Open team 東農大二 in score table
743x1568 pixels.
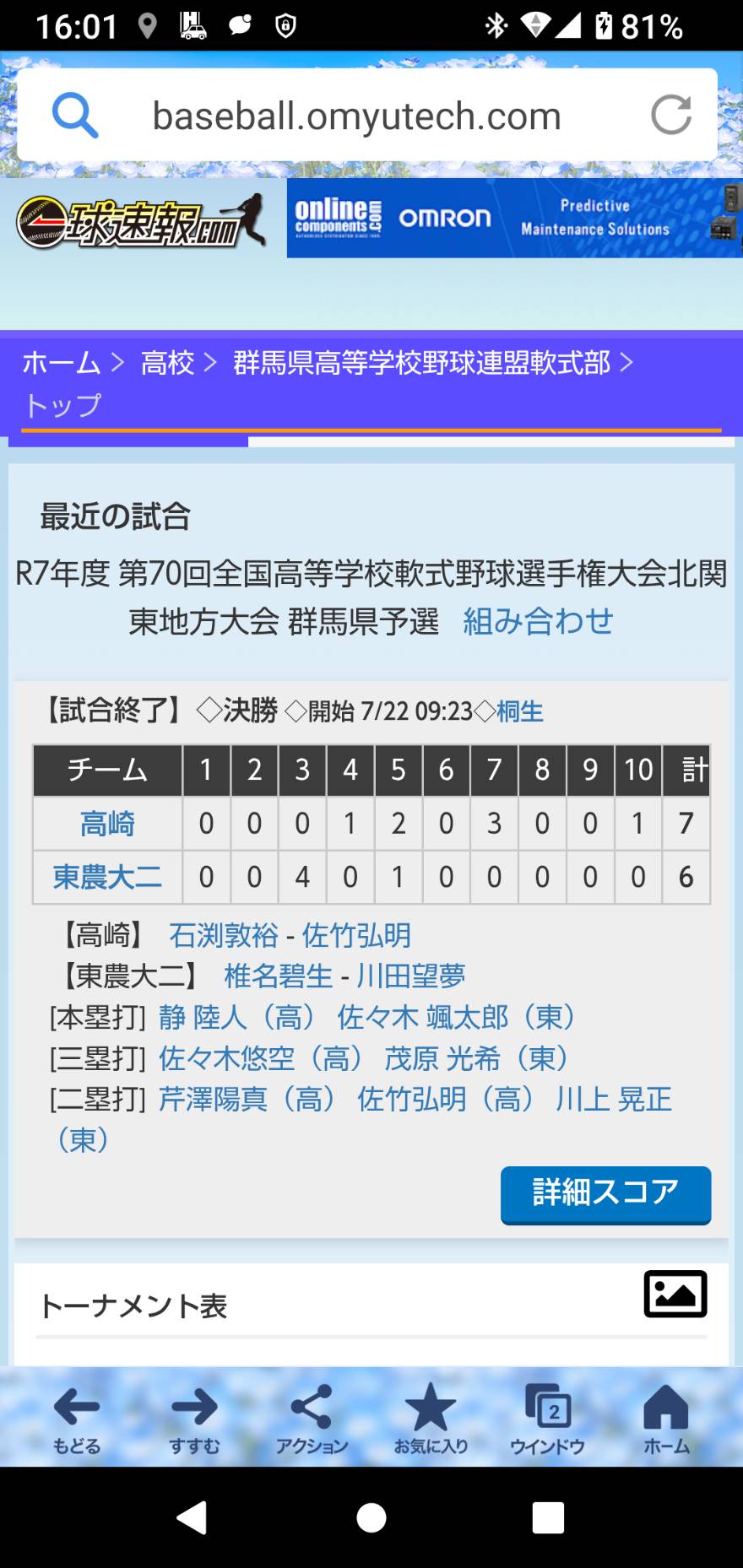tap(107, 877)
